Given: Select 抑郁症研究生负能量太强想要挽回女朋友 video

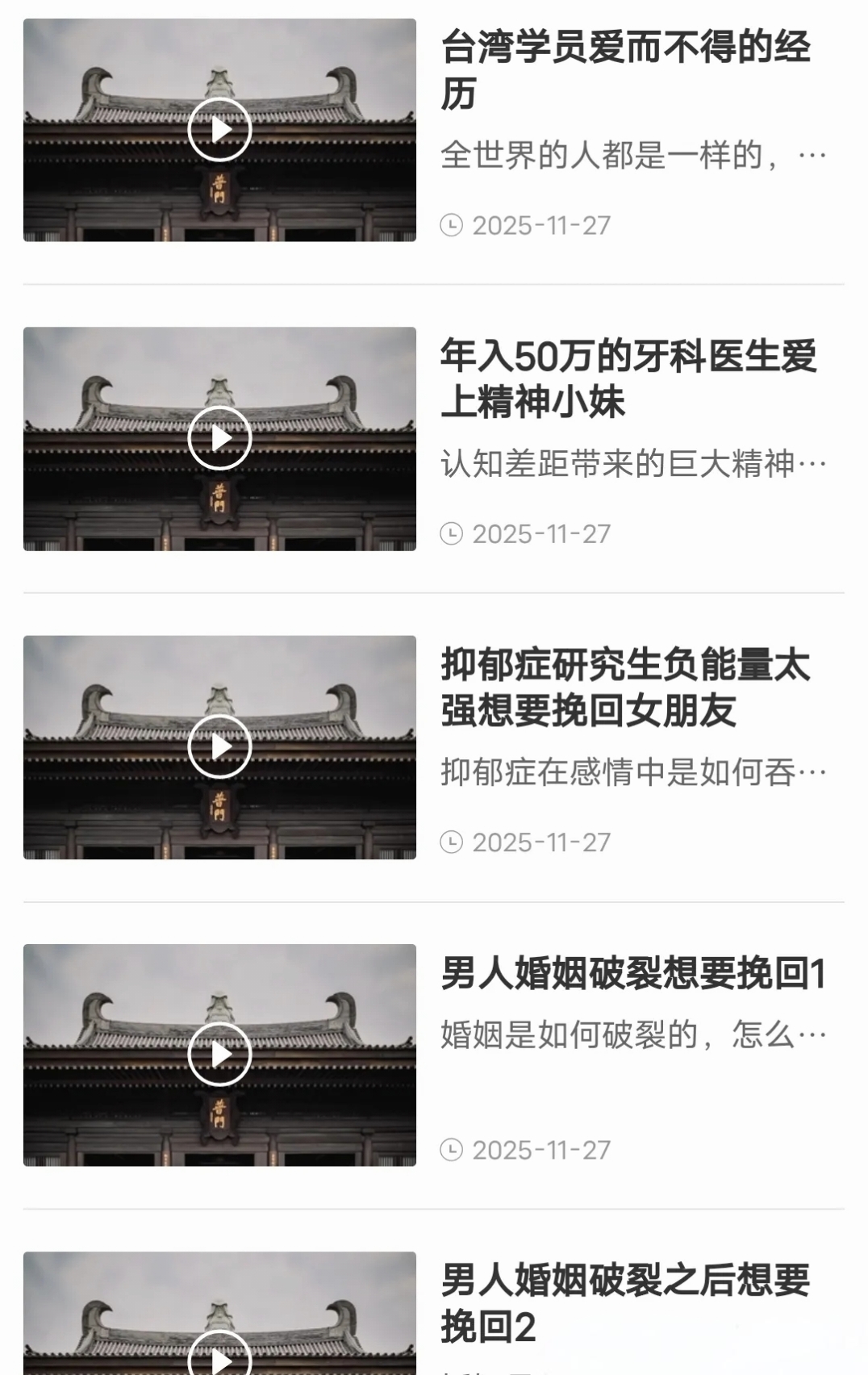Looking at the screenshot, I should pyautogui.click(x=220, y=746).
